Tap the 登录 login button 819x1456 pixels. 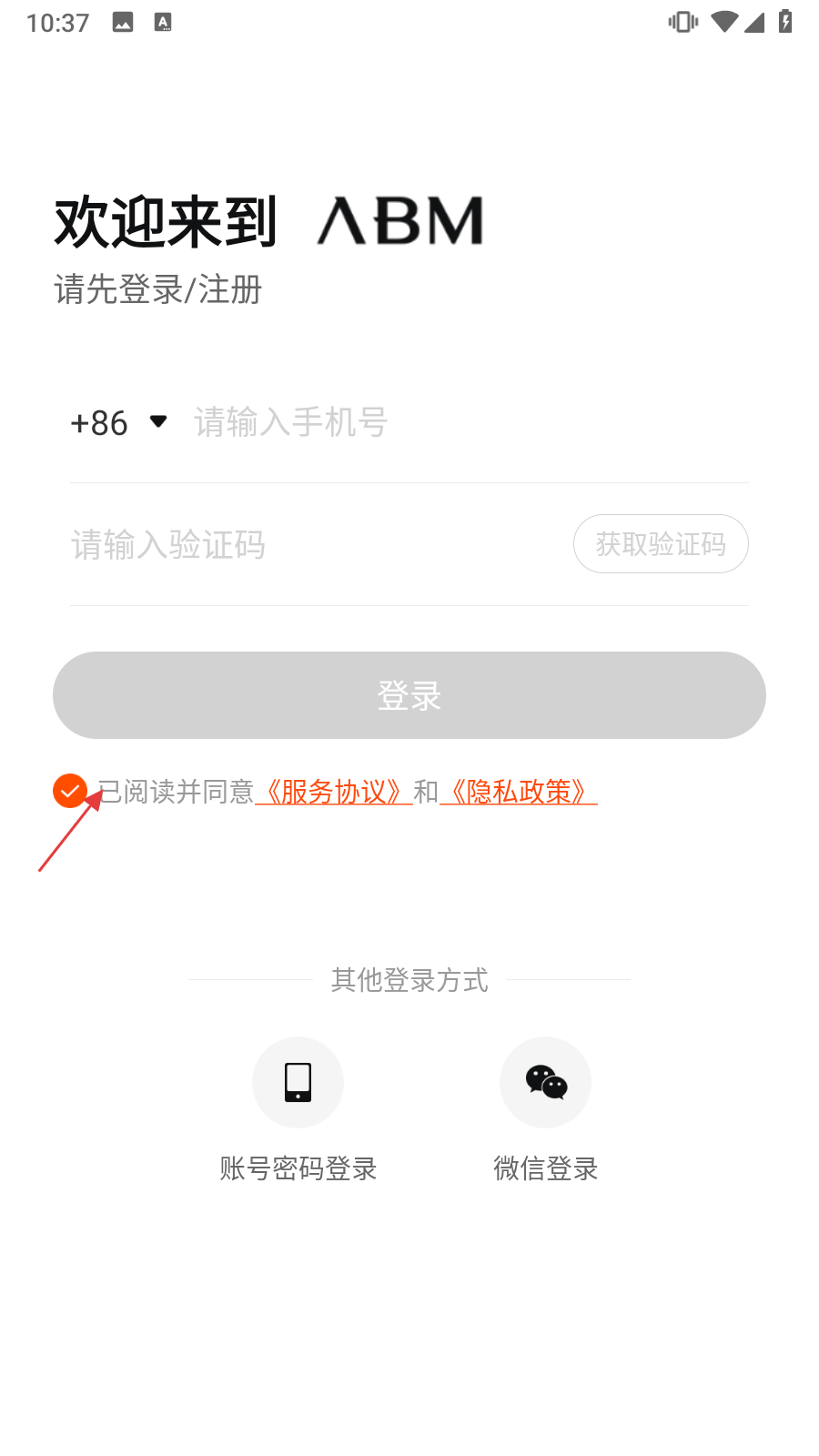tap(409, 695)
